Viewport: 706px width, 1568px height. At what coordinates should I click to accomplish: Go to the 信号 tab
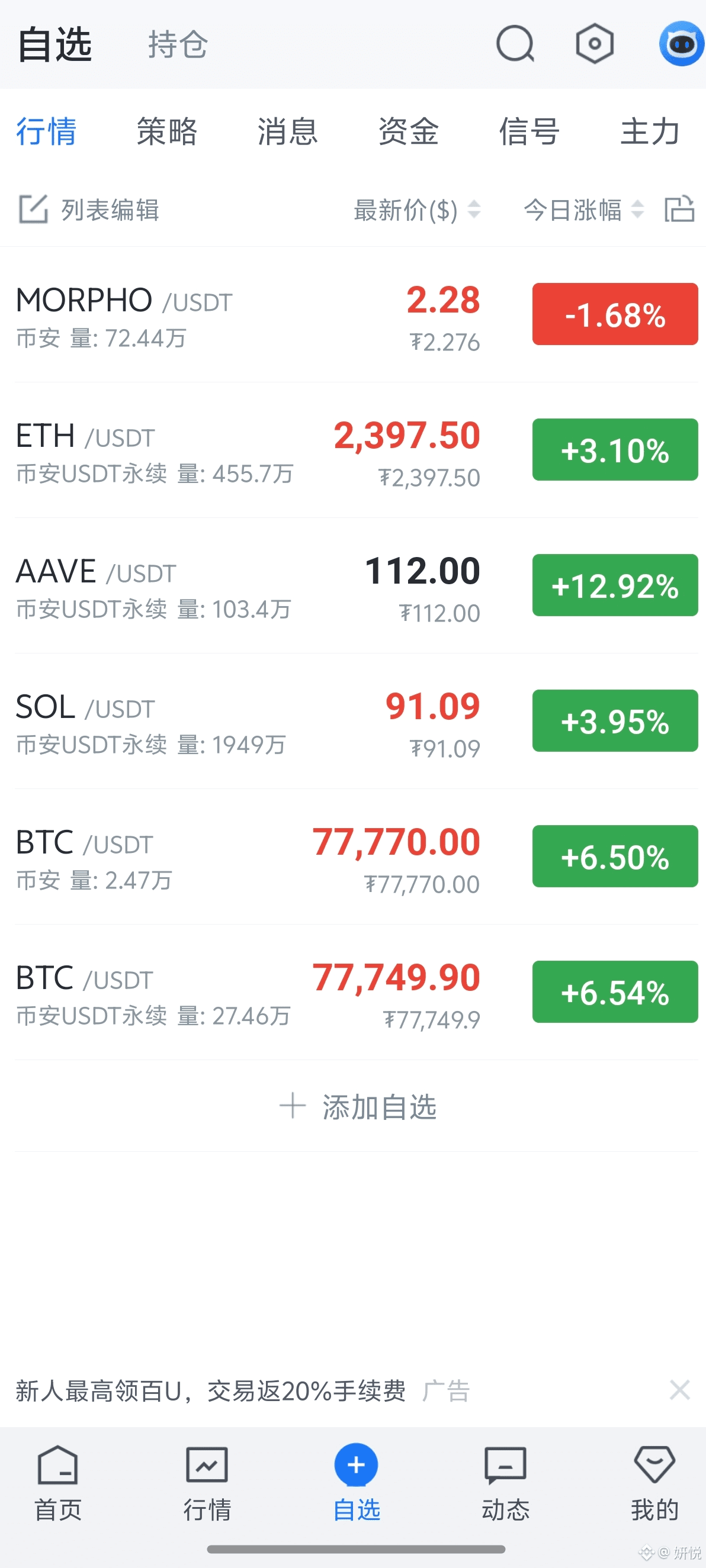(529, 131)
